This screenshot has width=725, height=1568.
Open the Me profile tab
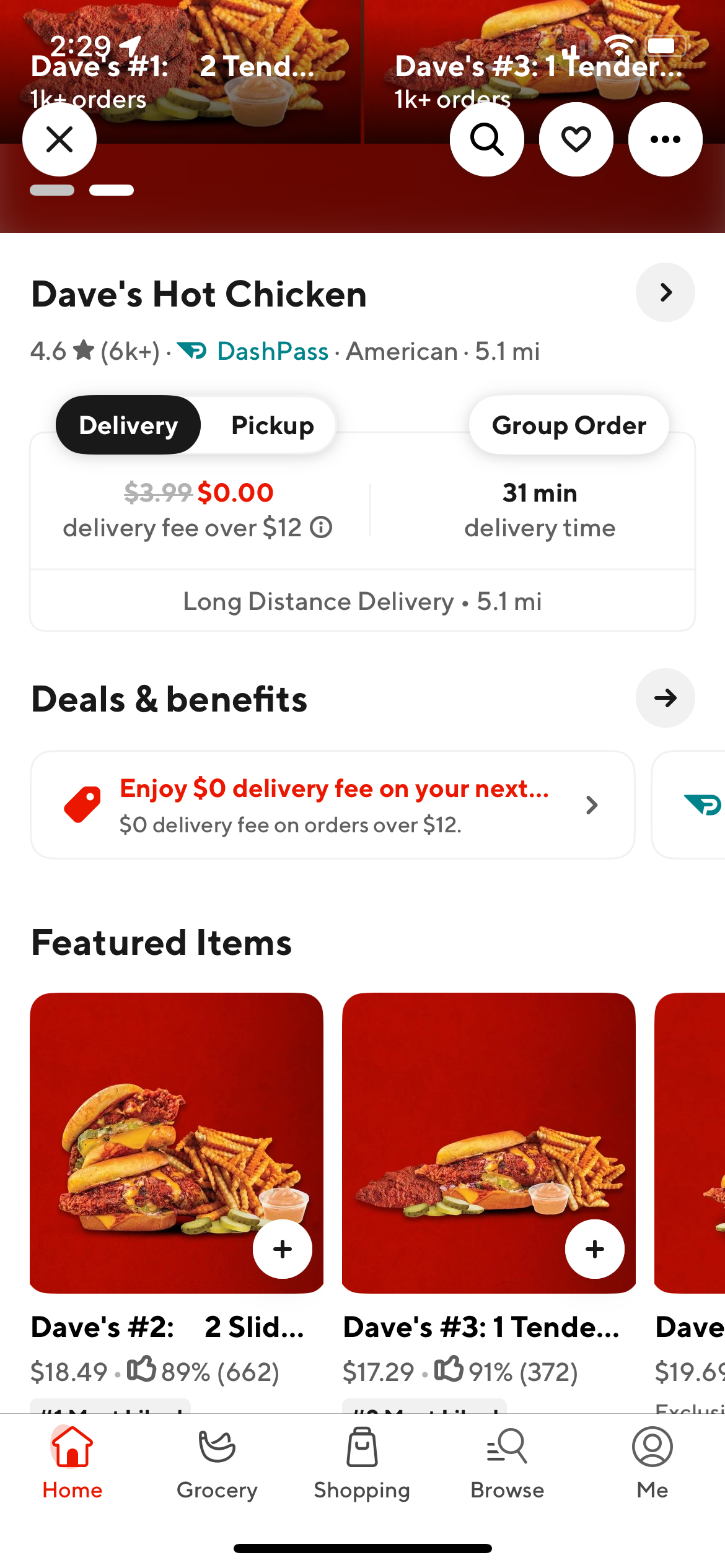[652, 1463]
